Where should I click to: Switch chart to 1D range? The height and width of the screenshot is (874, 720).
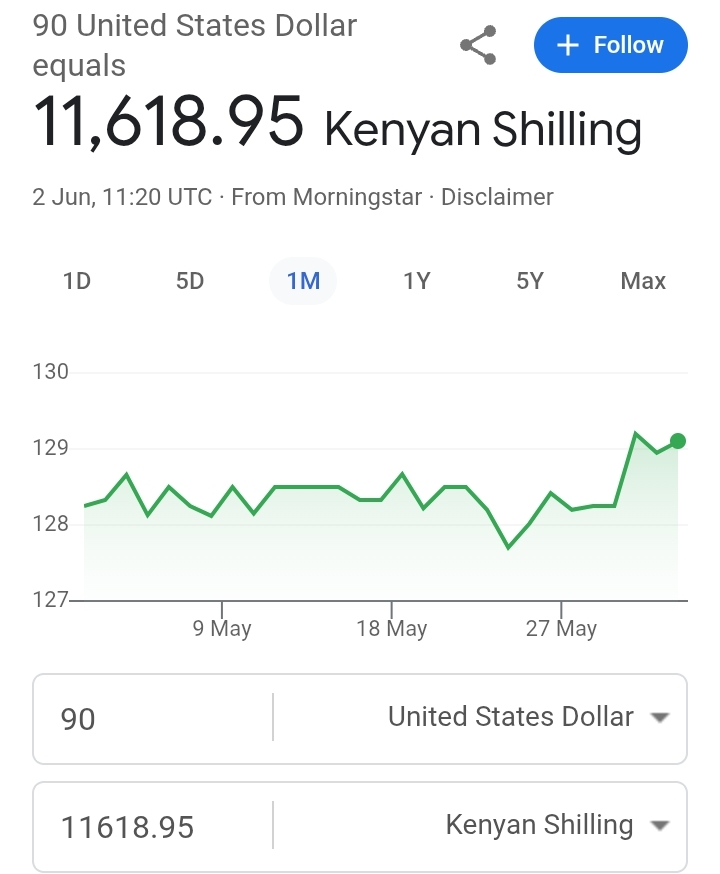77,281
